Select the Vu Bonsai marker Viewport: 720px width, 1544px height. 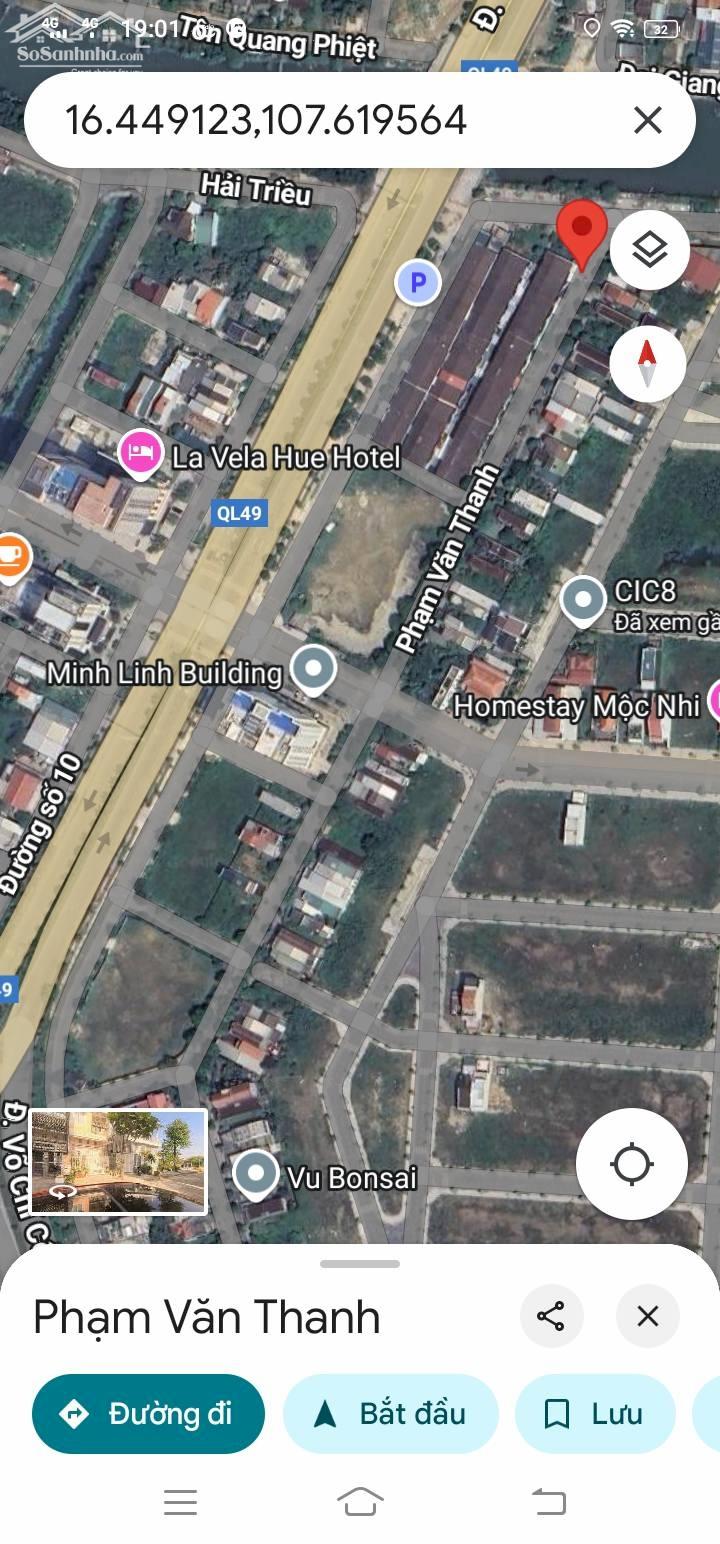(255, 1175)
